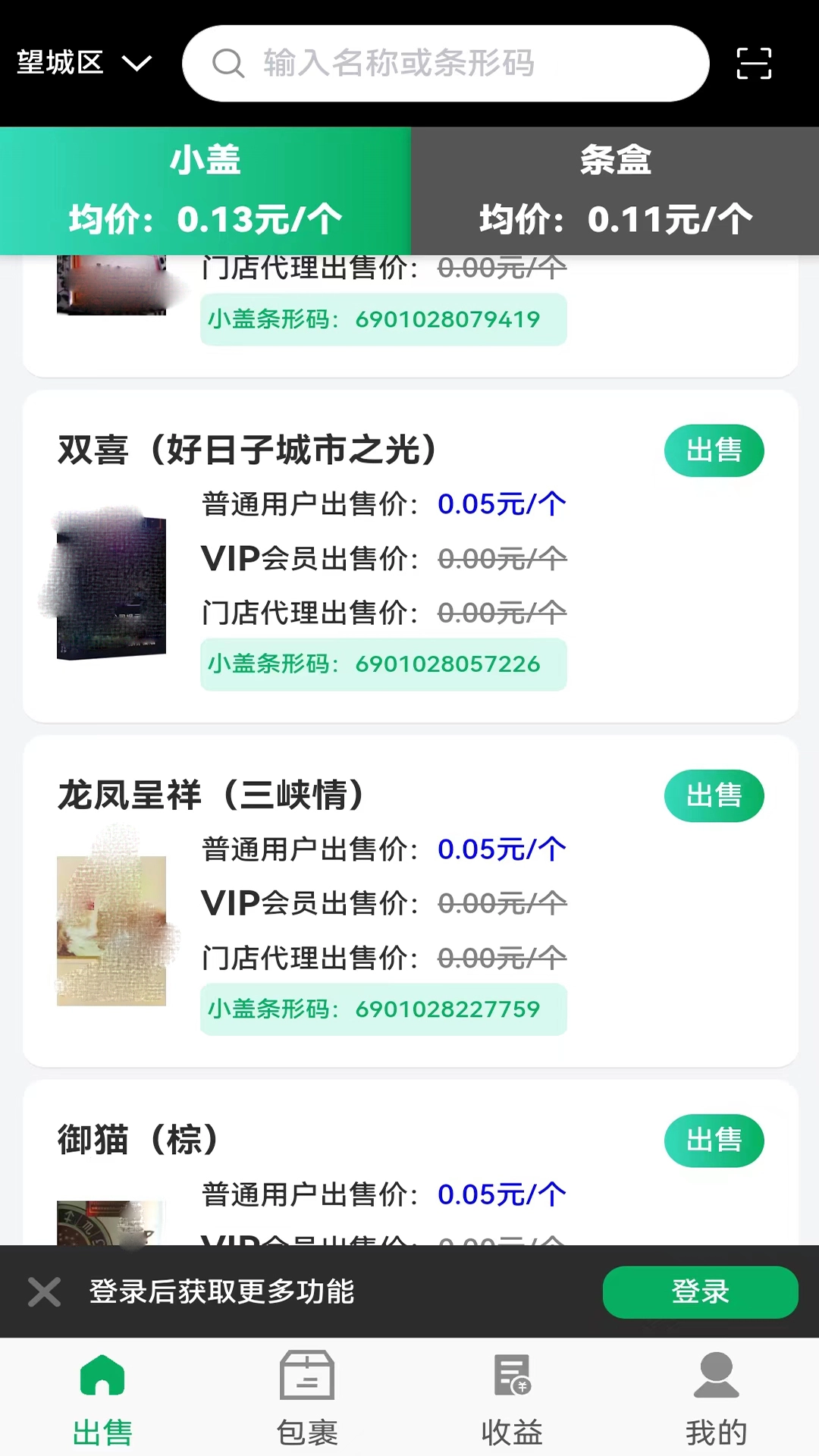Viewport: 819px width, 1456px height.
Task: Select the 御猫（棕）product title
Action: pos(138,1139)
